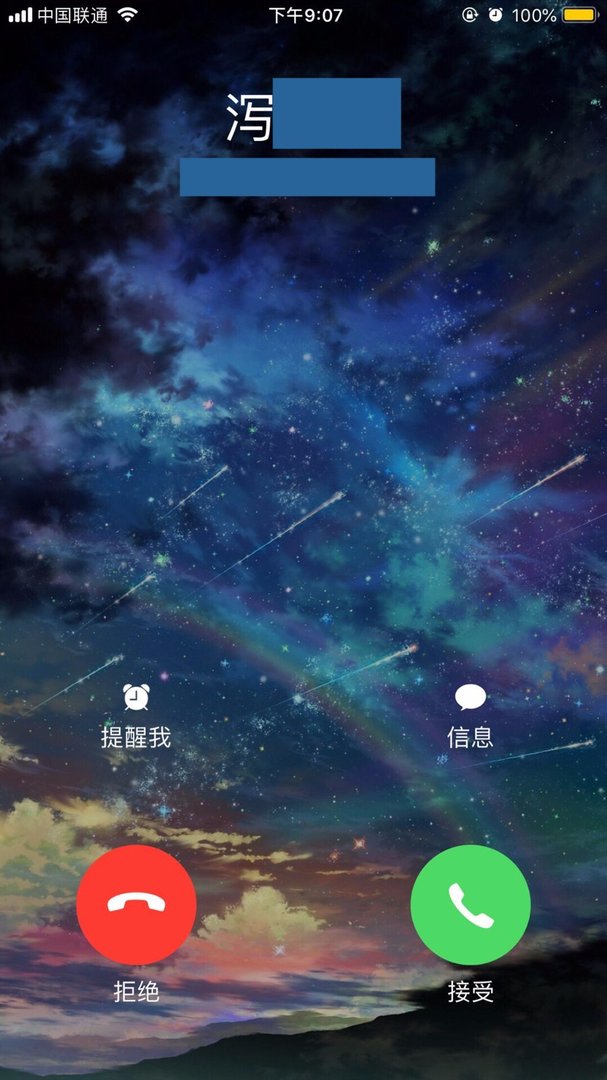Decline the incoming call
Image resolution: width=607 pixels, height=1080 pixels.
136,904
